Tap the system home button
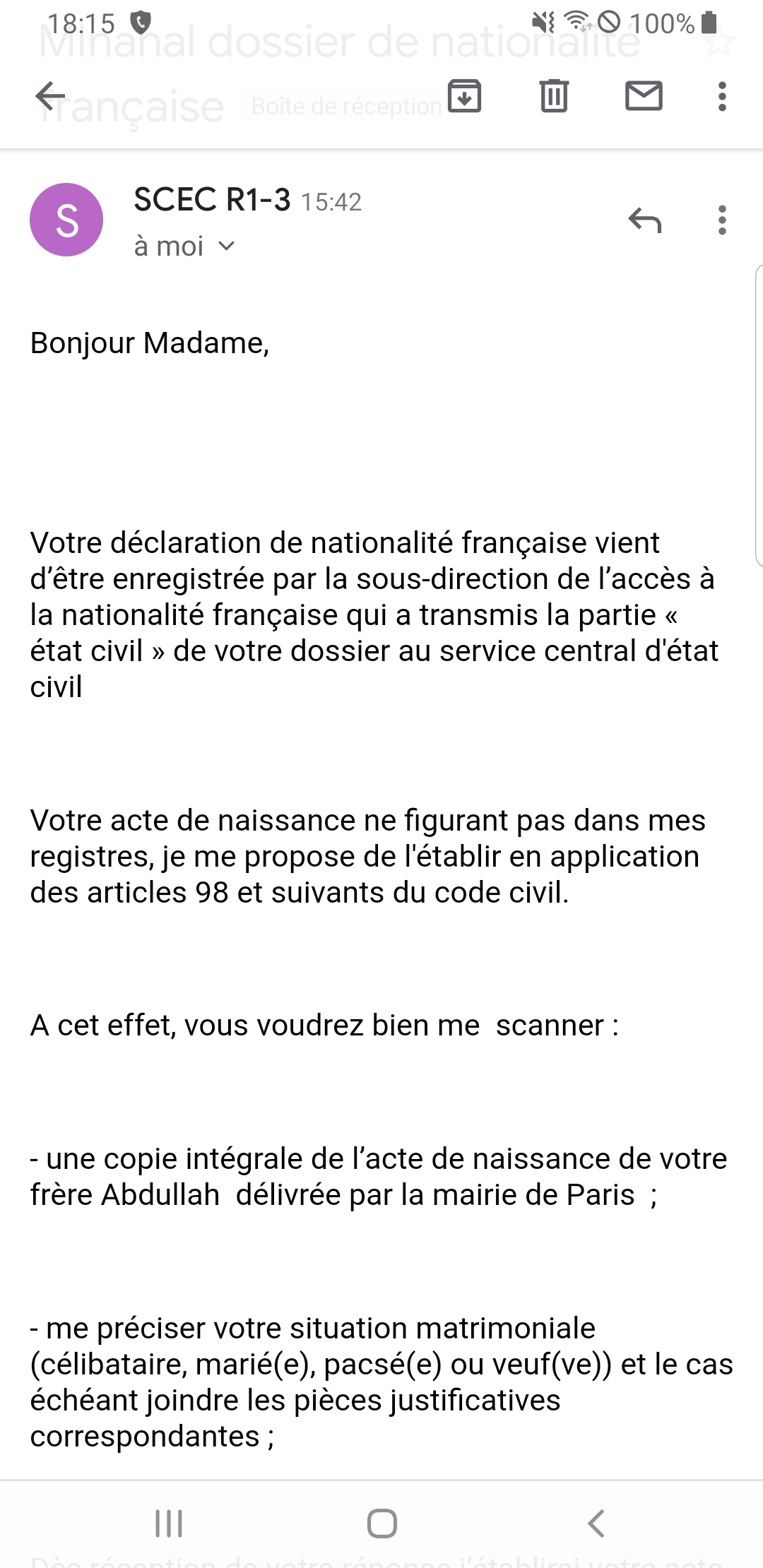This screenshot has height=1568, width=763. [x=381, y=1524]
